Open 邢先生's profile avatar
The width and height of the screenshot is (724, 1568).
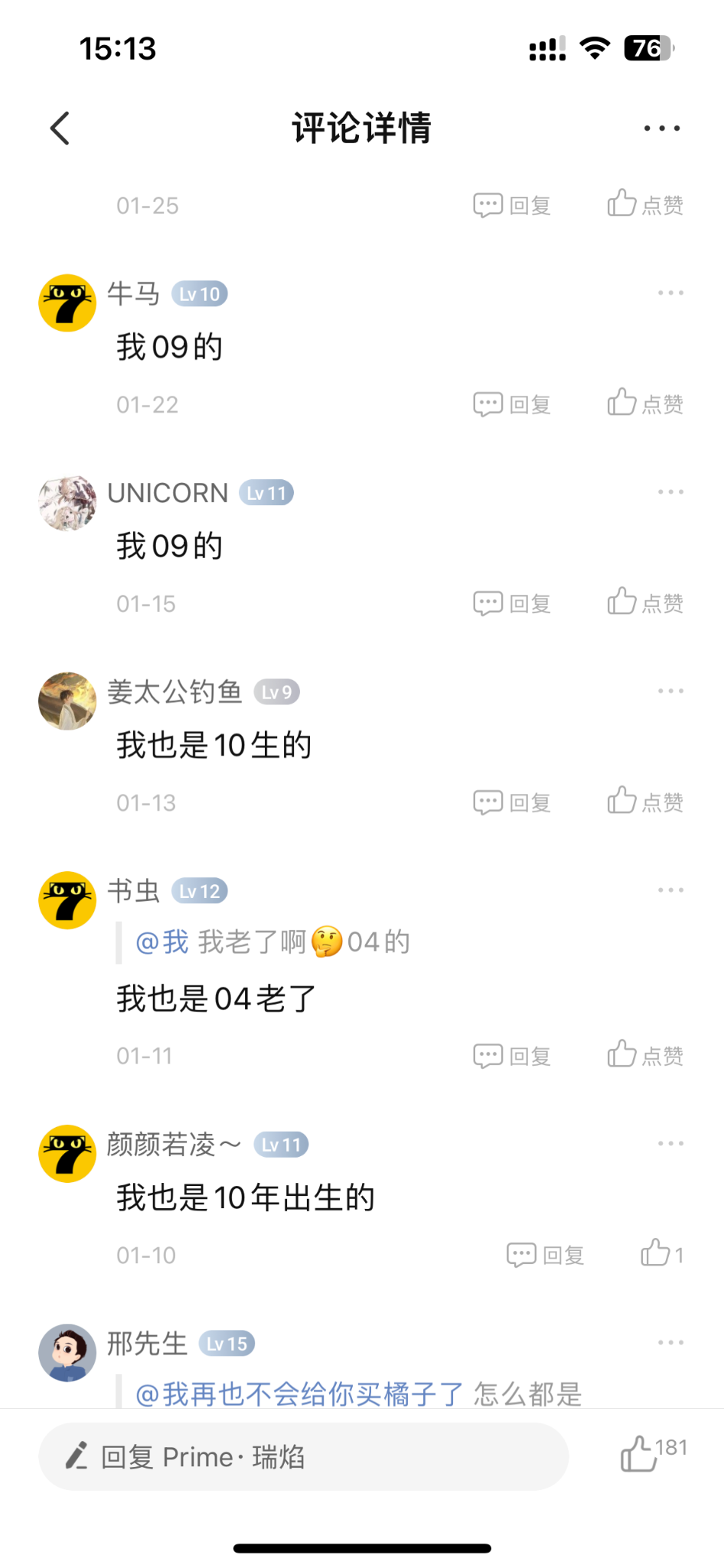coord(67,1353)
